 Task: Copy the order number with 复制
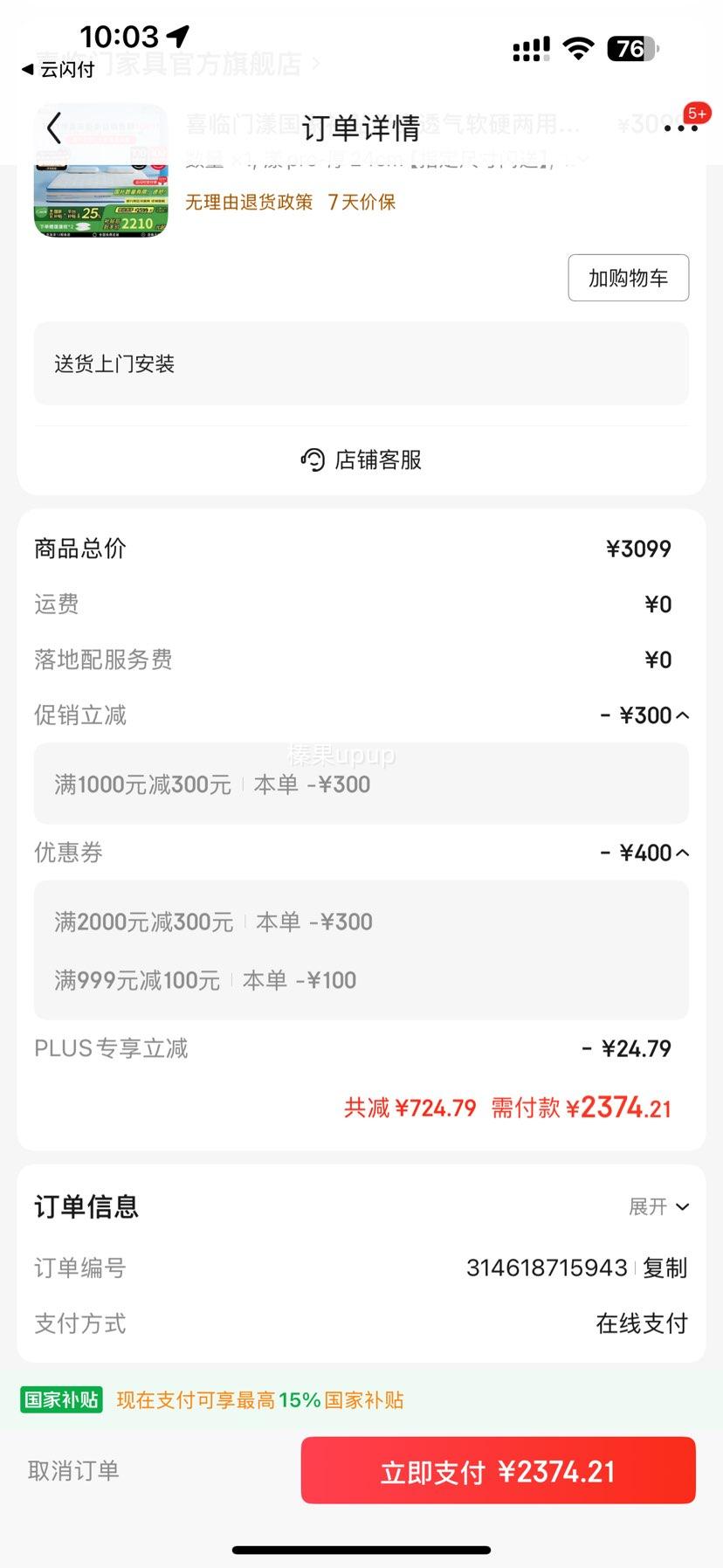click(x=665, y=1268)
